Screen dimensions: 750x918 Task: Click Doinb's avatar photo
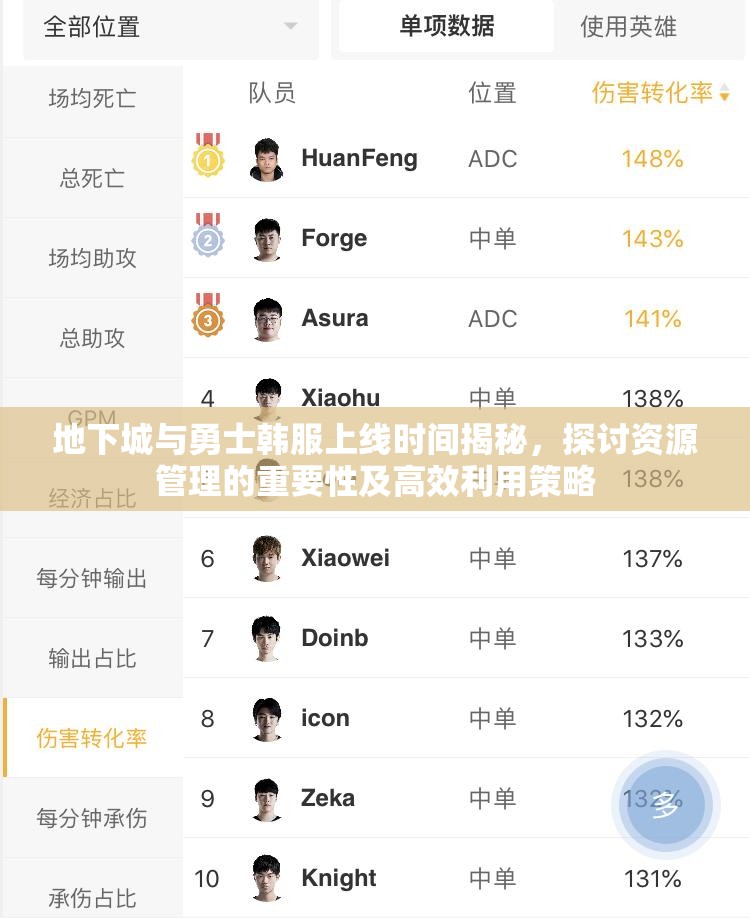[266, 638]
